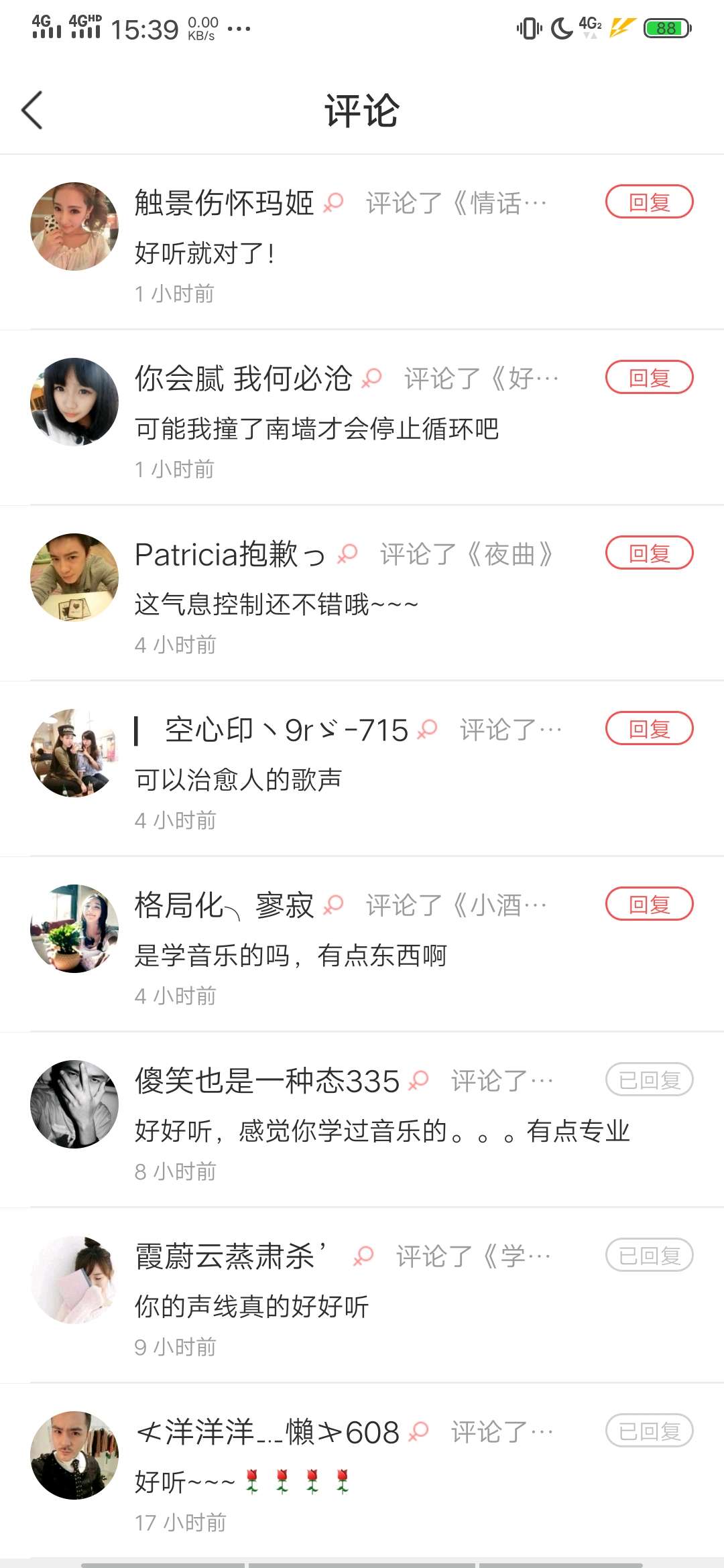Tap 回复 beside 你会腻 我何必沧

tap(648, 377)
